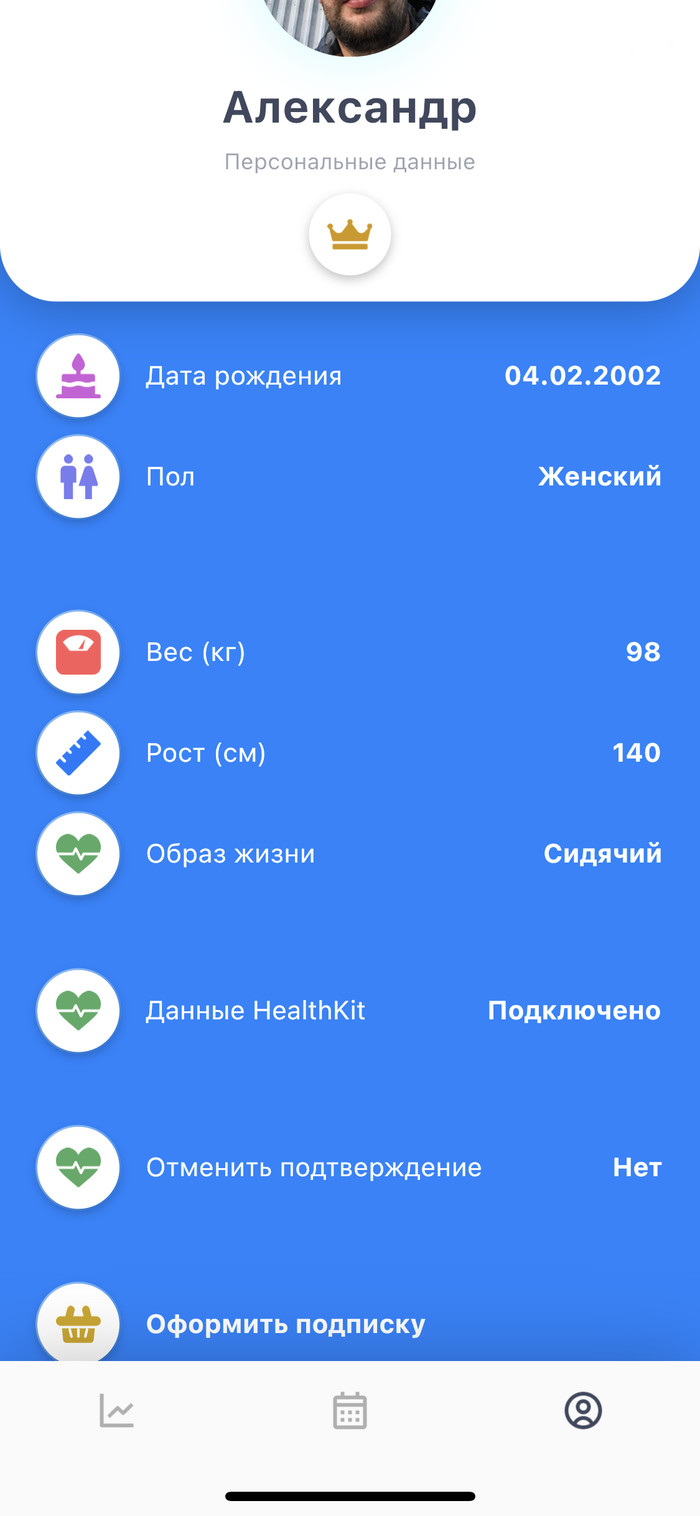Screen dimensions: 700x1516
Task: Edit the Дата рождения row
Action: (350, 377)
